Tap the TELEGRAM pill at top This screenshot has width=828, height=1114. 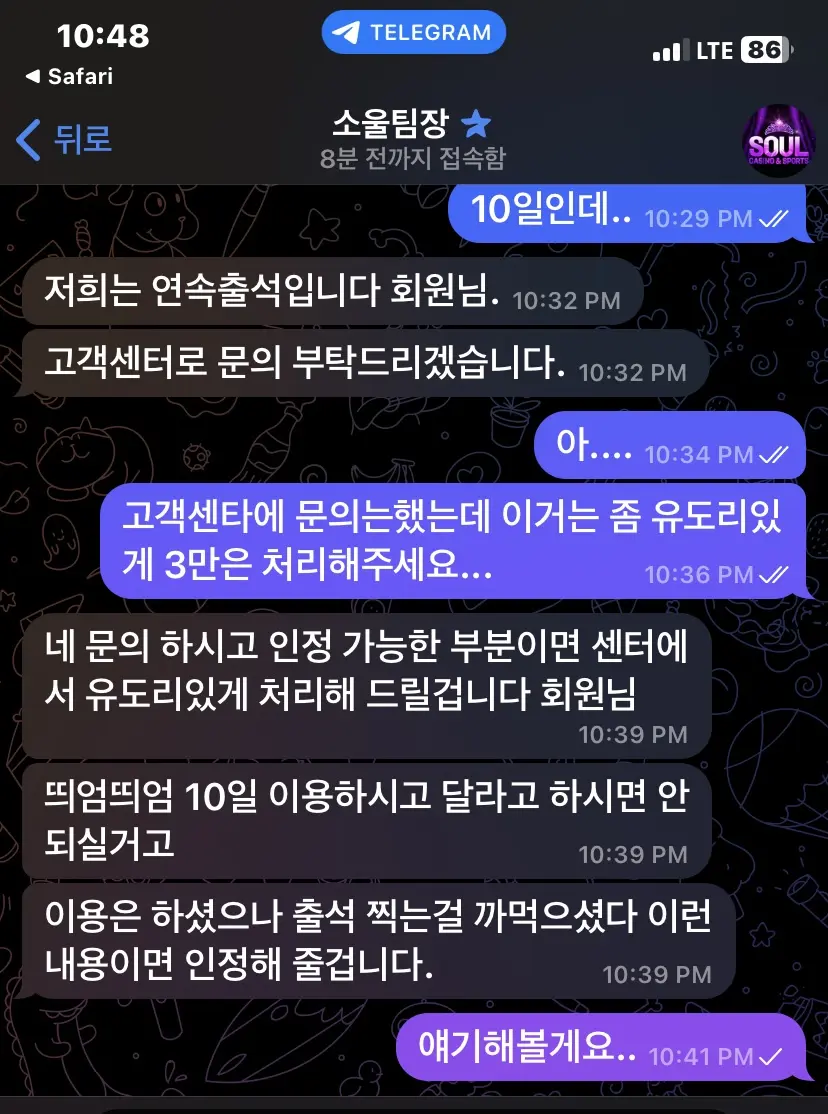pyautogui.click(x=414, y=32)
